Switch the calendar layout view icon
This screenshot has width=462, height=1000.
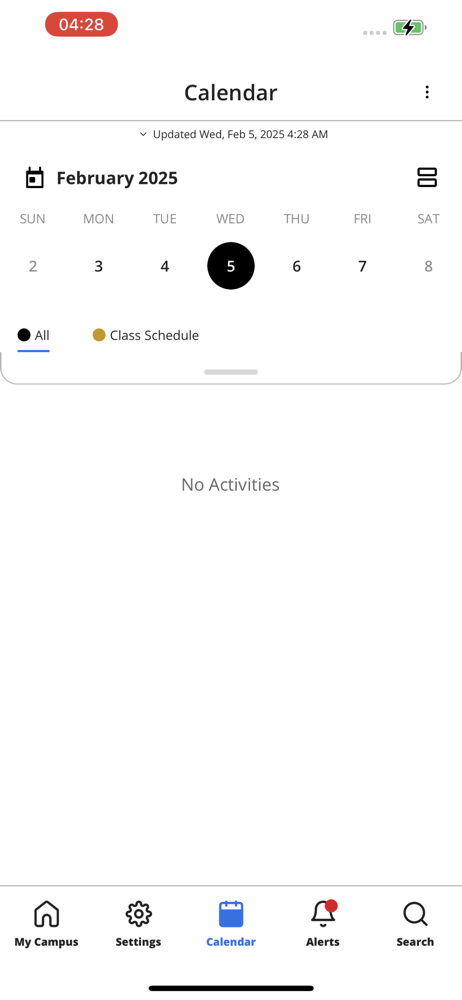click(x=427, y=177)
